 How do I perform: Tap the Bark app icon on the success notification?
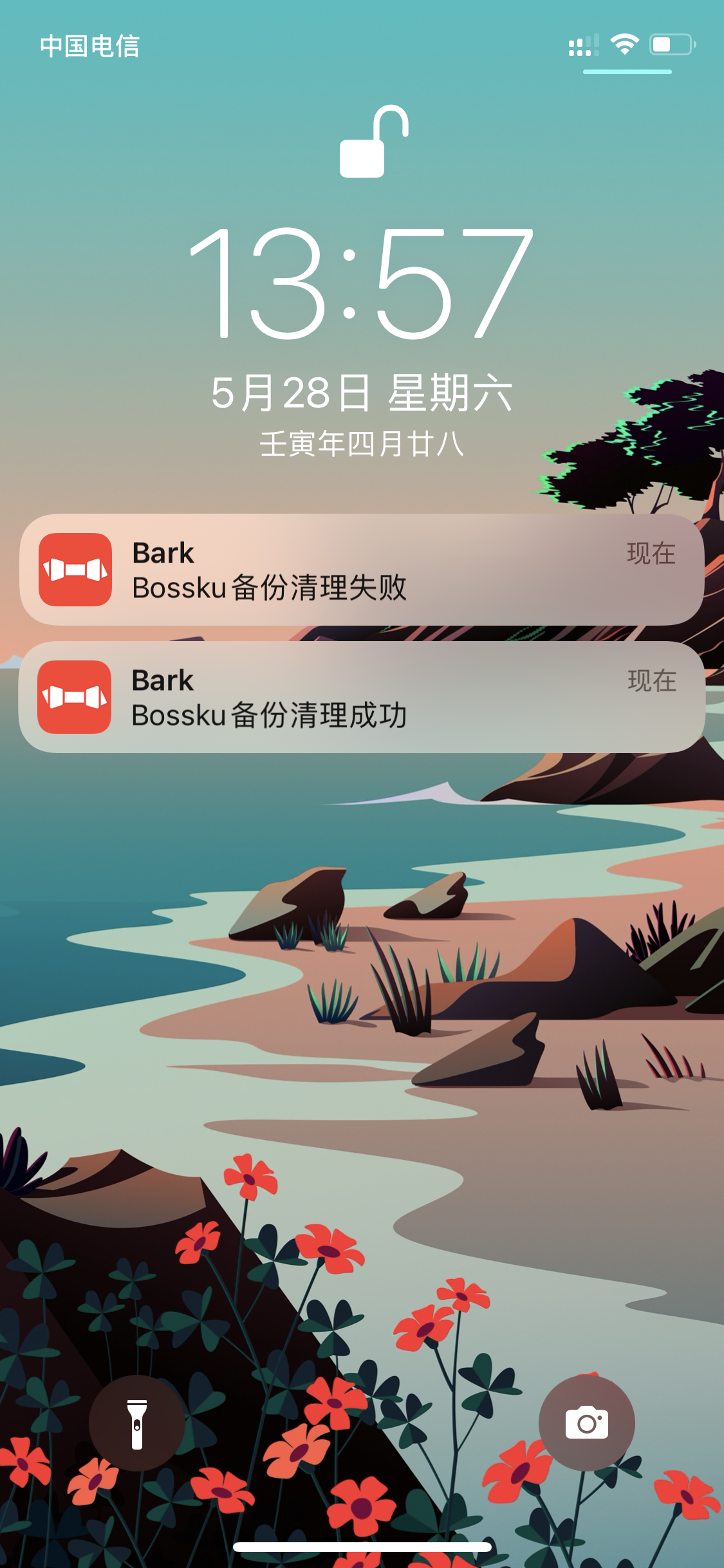(76, 697)
